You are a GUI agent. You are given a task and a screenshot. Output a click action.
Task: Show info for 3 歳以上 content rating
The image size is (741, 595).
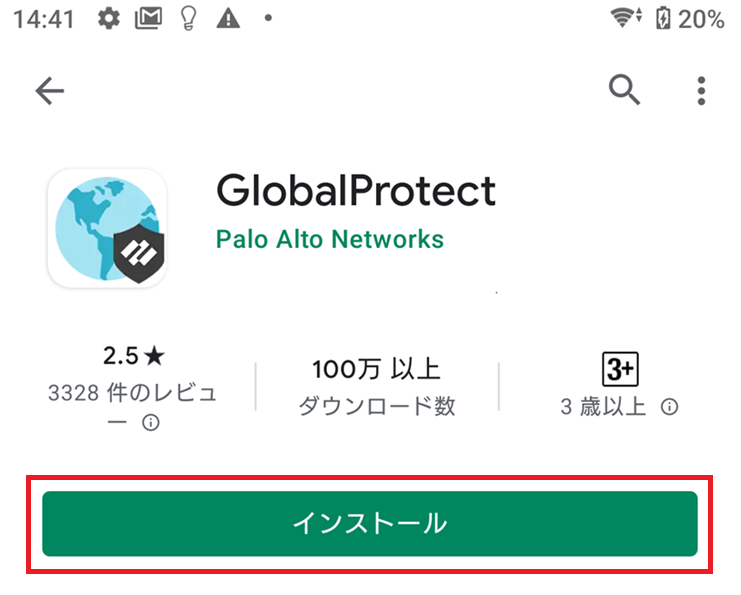670,407
